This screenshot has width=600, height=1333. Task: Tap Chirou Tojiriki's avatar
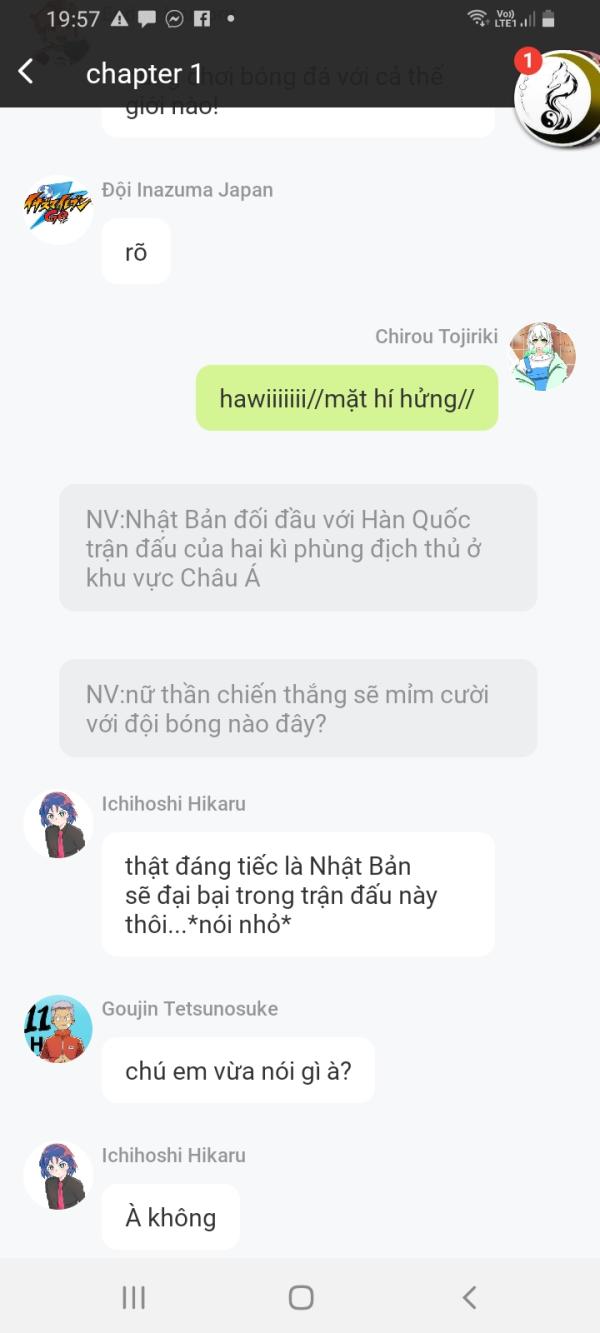[x=543, y=356]
